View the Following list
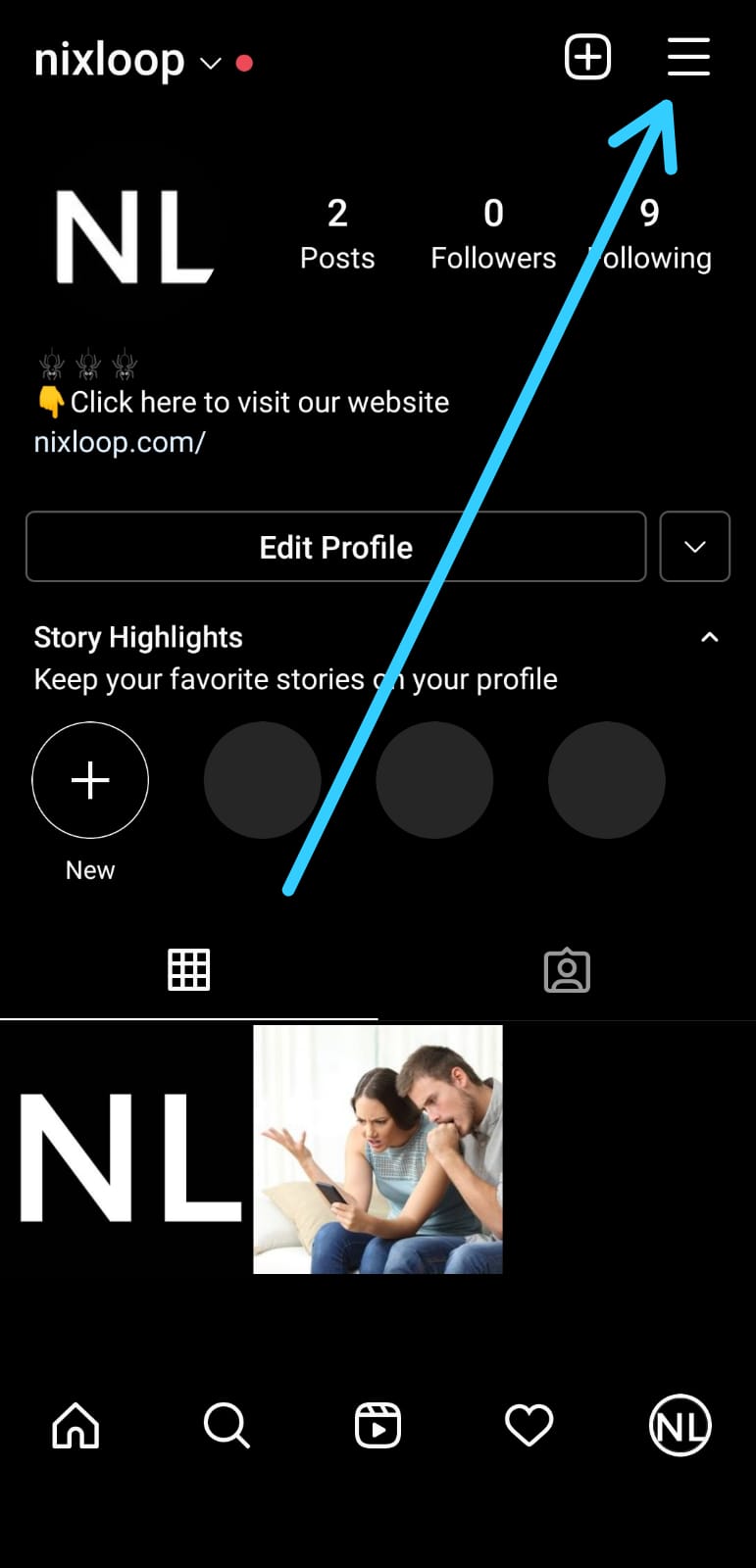 pyautogui.click(x=649, y=235)
